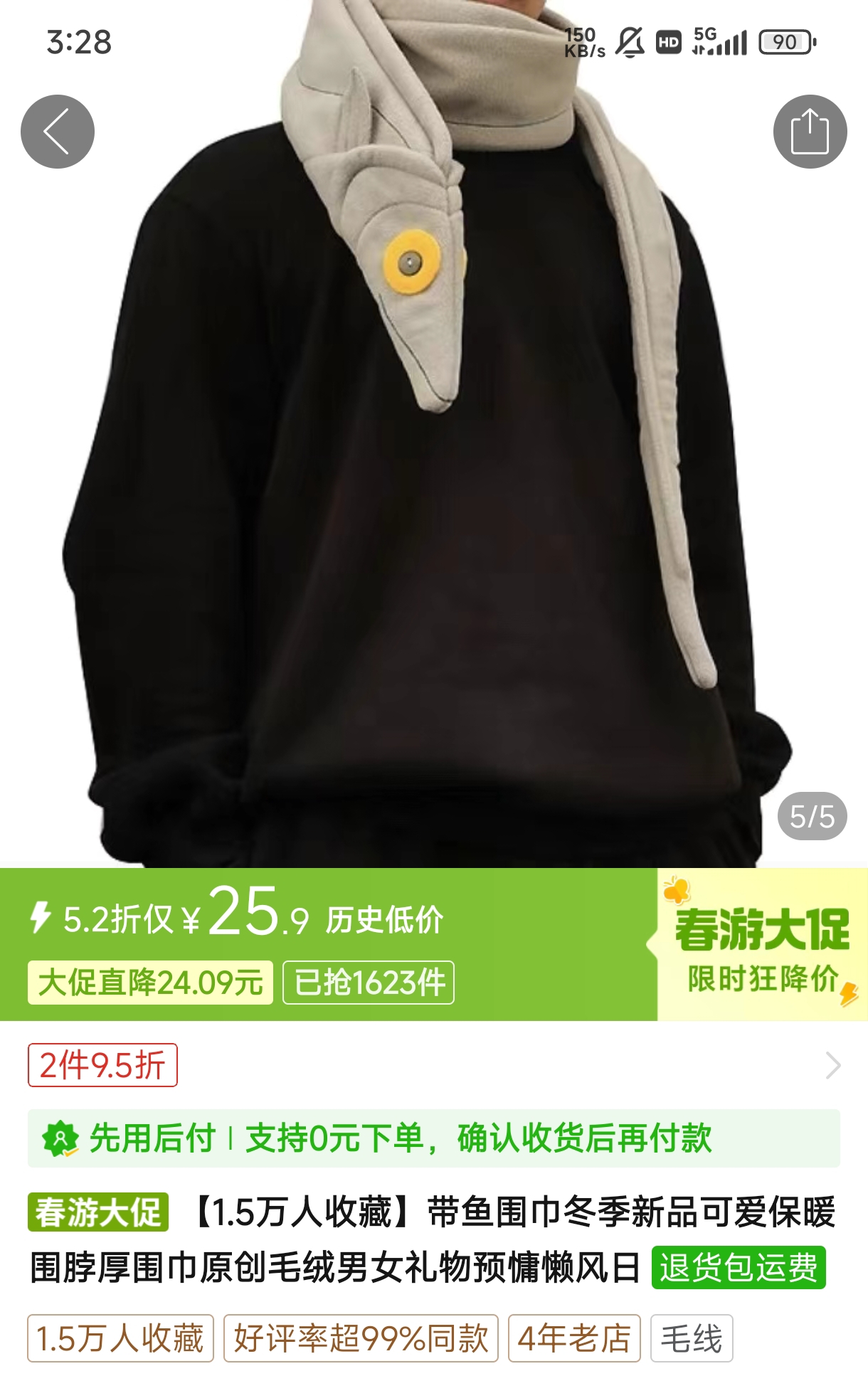
Task: Open the 春游大促 promotion banner
Action: 761,945
